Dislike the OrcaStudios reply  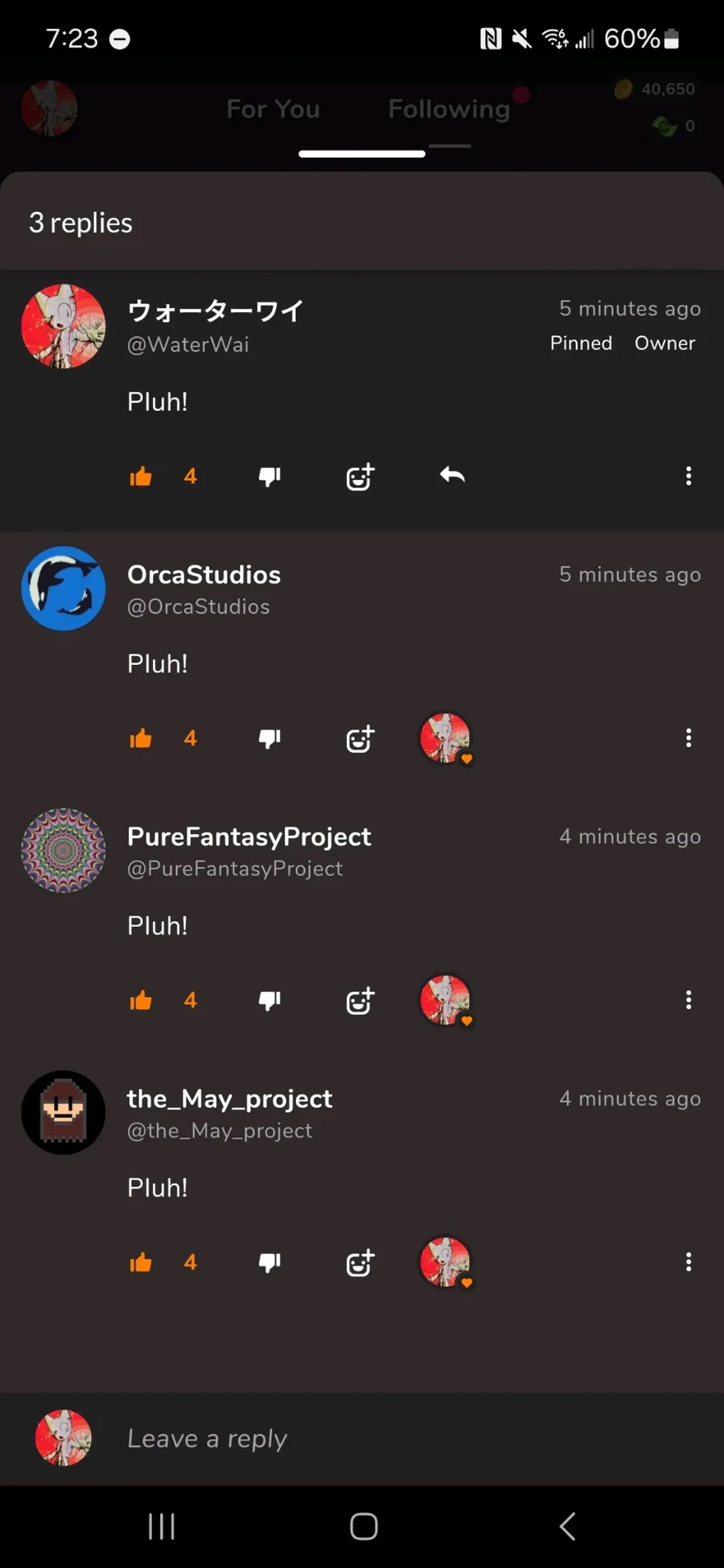(269, 738)
